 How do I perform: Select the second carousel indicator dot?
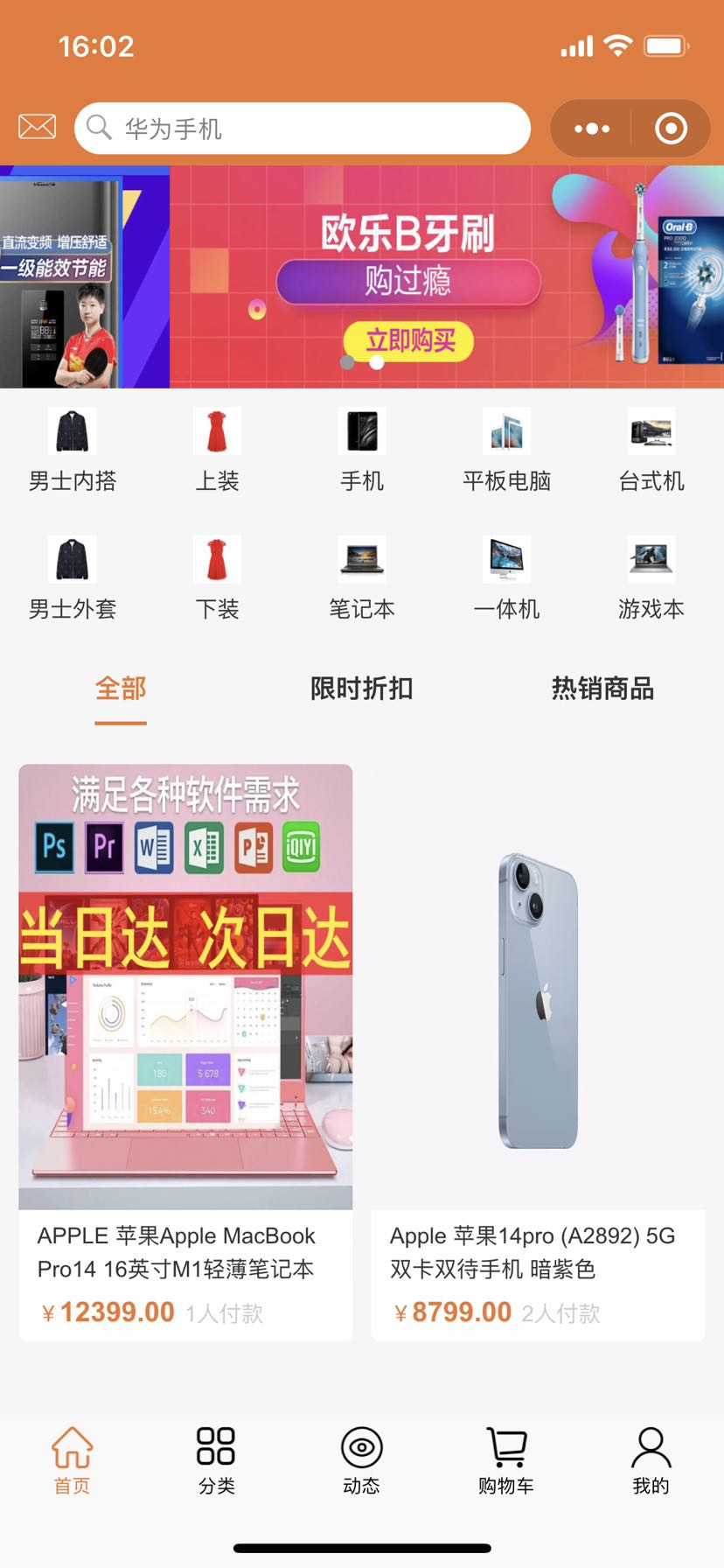(x=378, y=362)
